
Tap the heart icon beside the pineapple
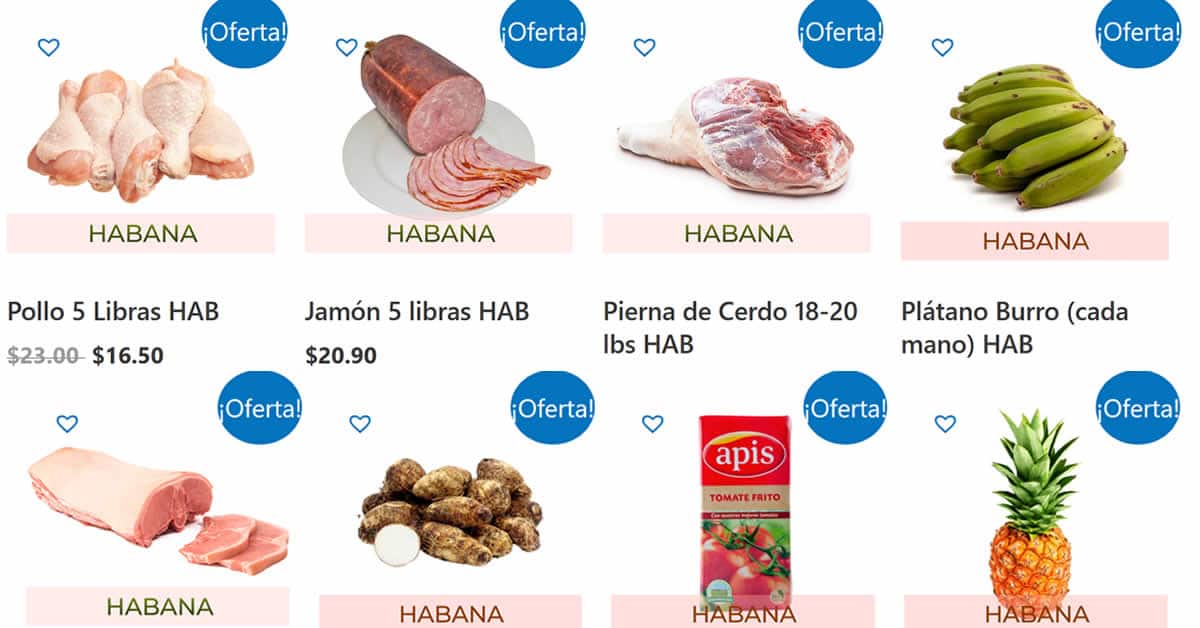(x=945, y=424)
